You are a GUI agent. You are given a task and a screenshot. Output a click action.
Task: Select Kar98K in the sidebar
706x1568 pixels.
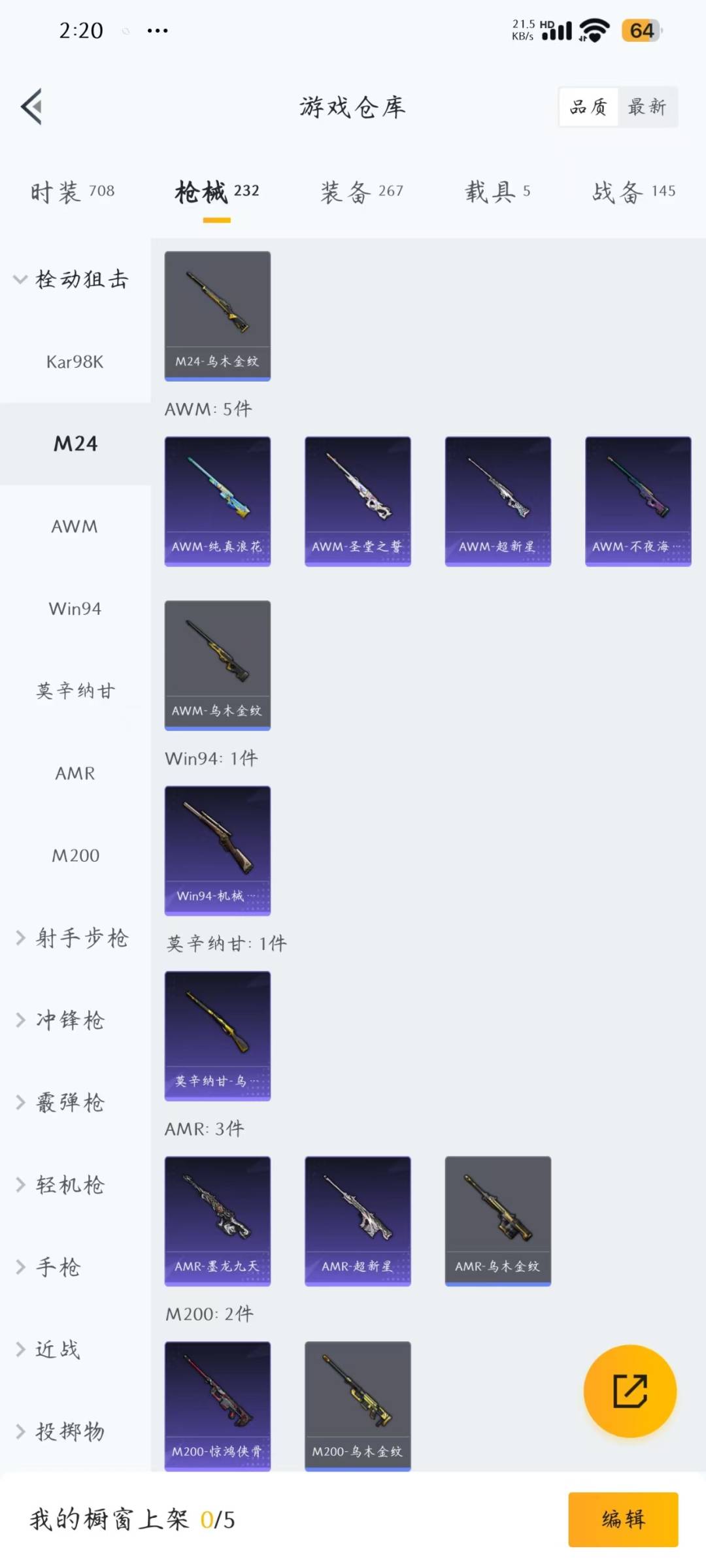pos(75,362)
